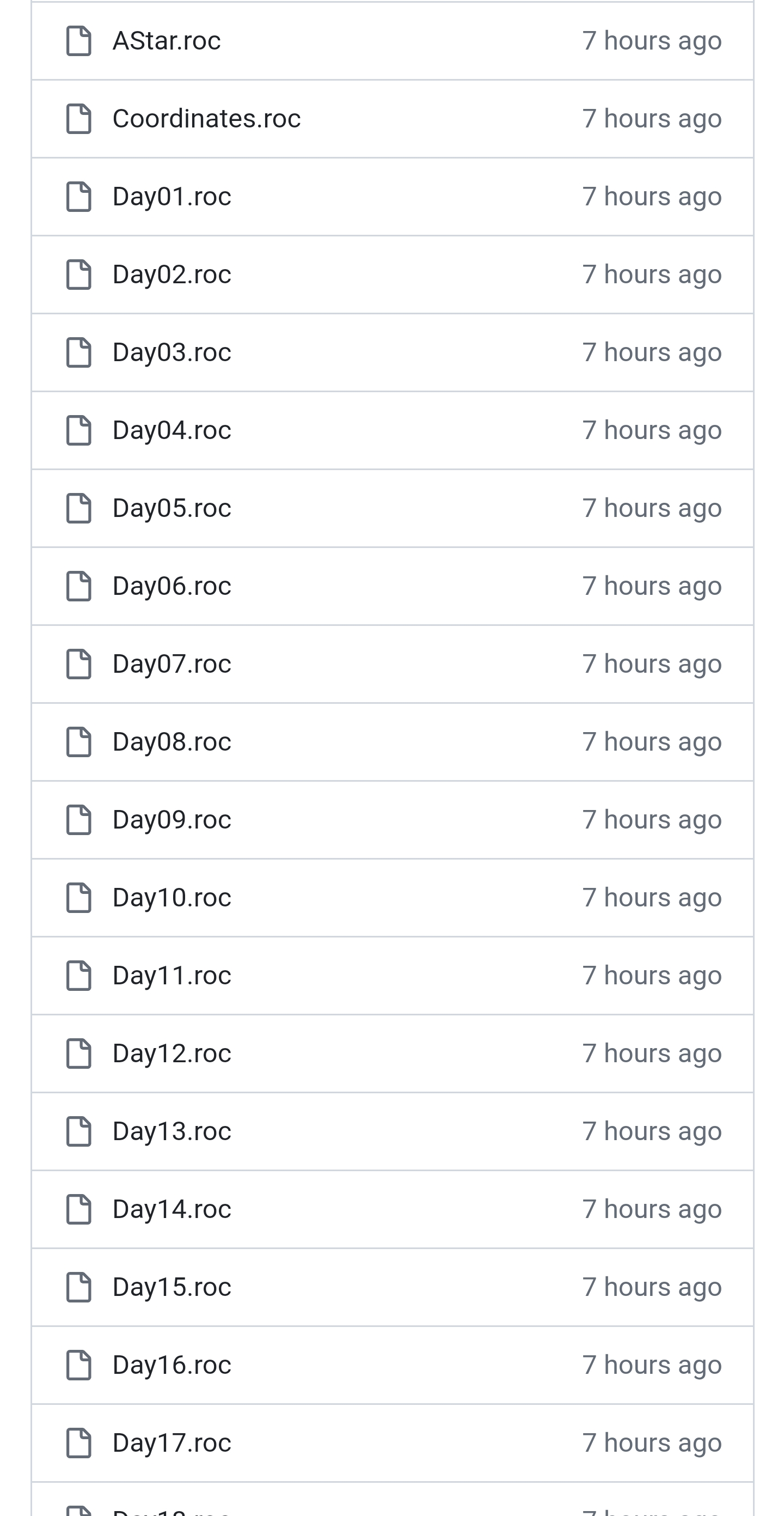The image size is (784, 1516).
Task: Select Day03.roc from the list
Action: tap(171, 352)
